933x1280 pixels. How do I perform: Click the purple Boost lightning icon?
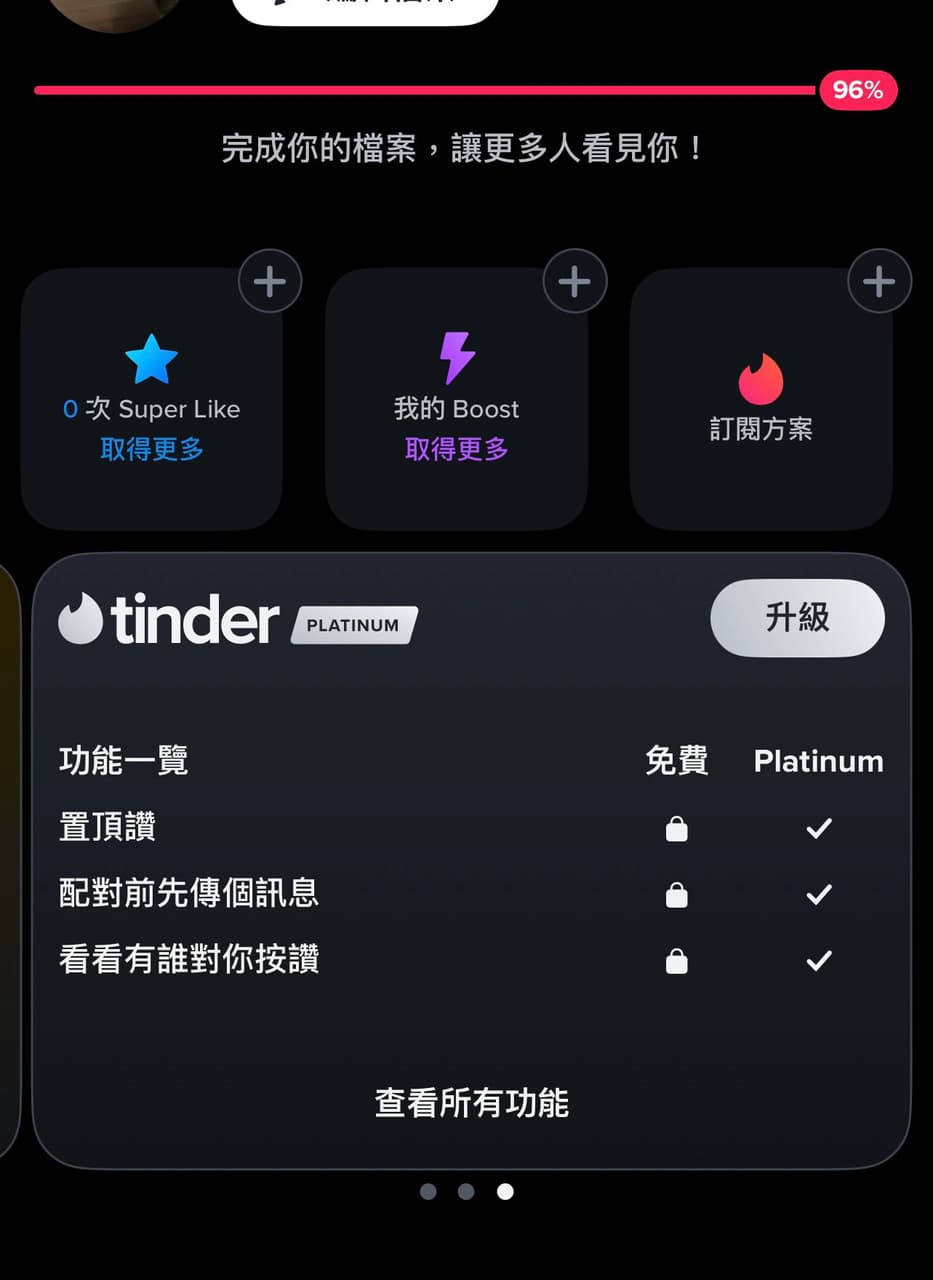(457, 358)
